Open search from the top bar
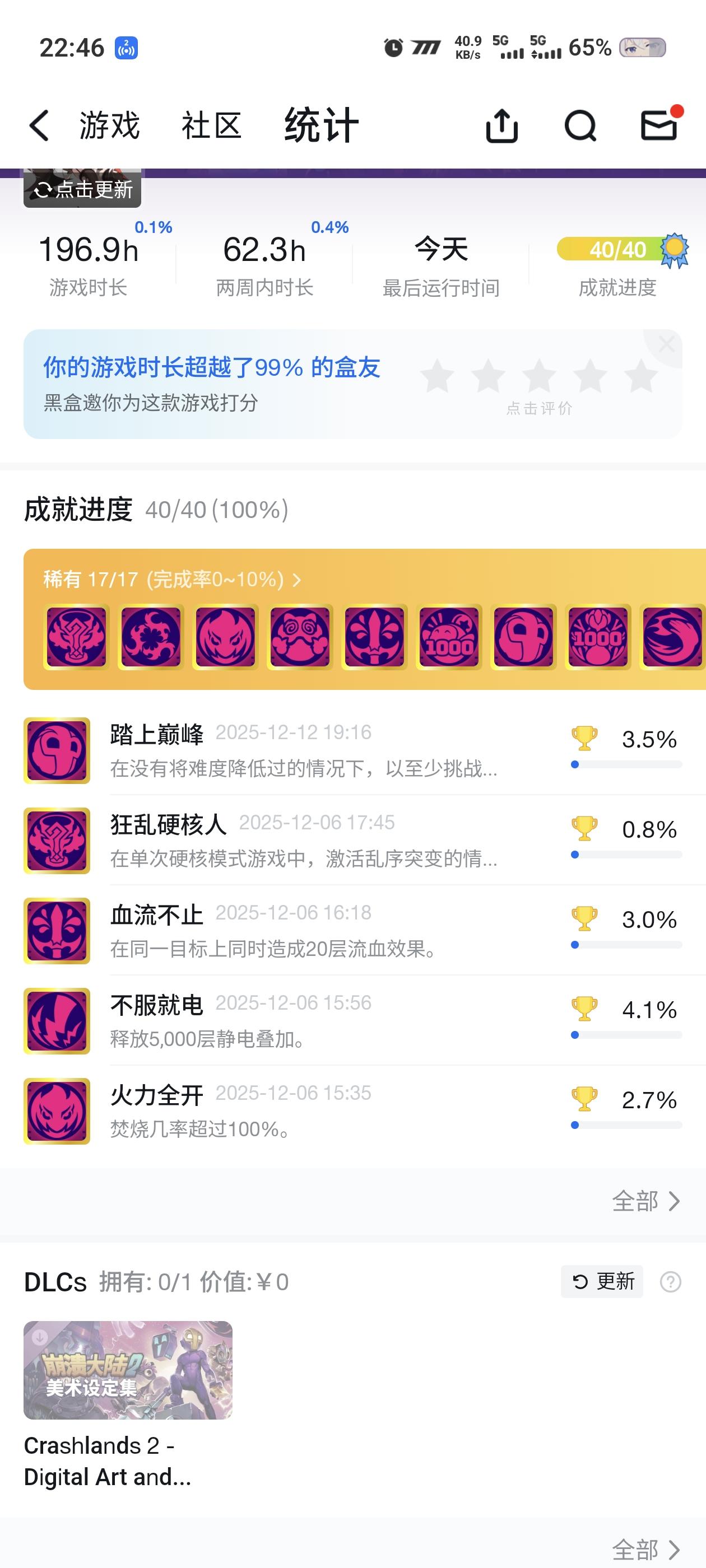 [x=580, y=126]
